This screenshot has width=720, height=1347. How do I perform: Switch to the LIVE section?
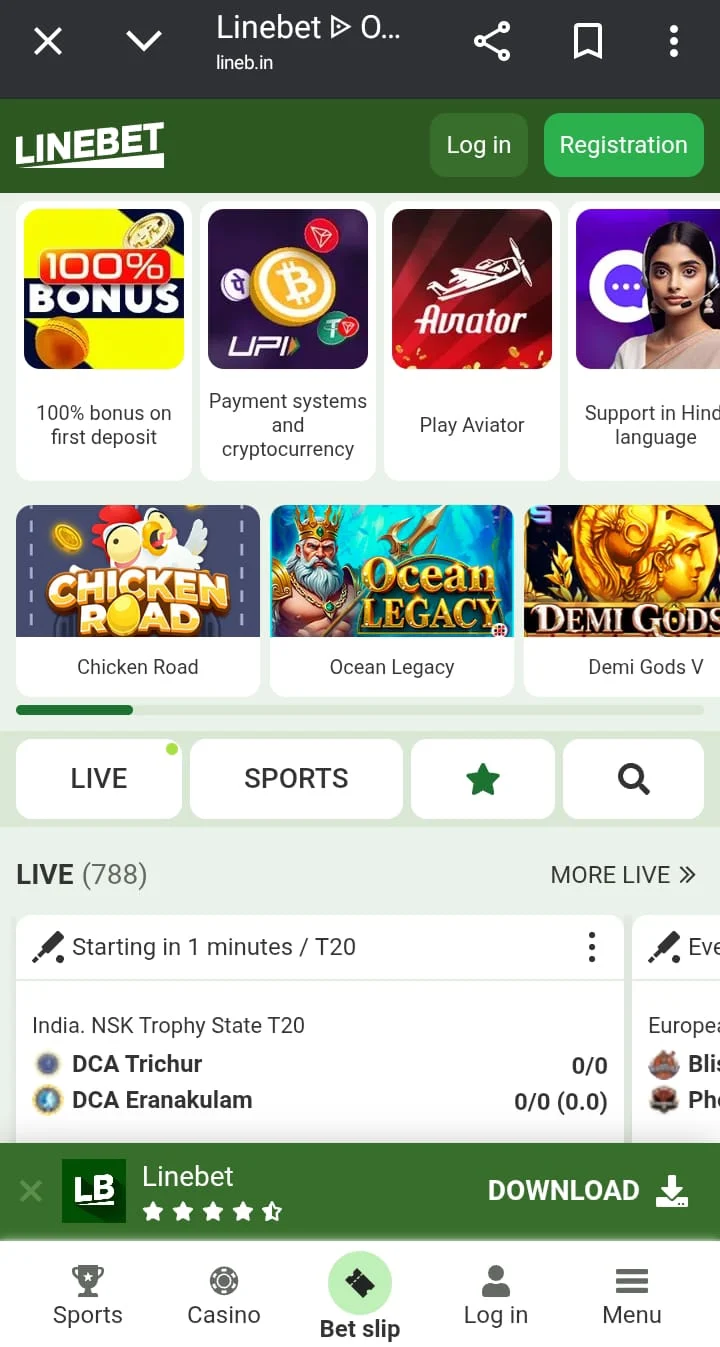coord(99,779)
